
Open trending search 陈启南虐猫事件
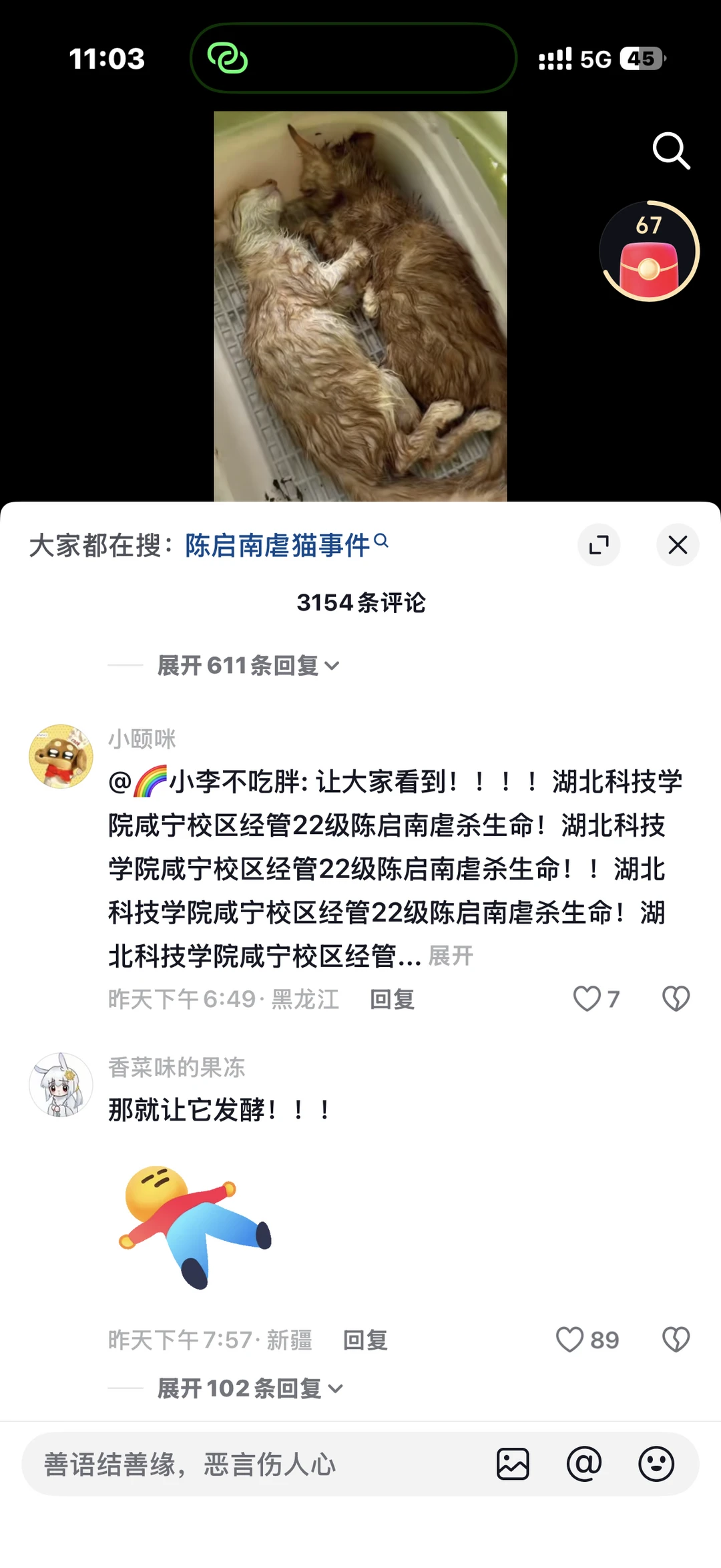[x=277, y=545]
